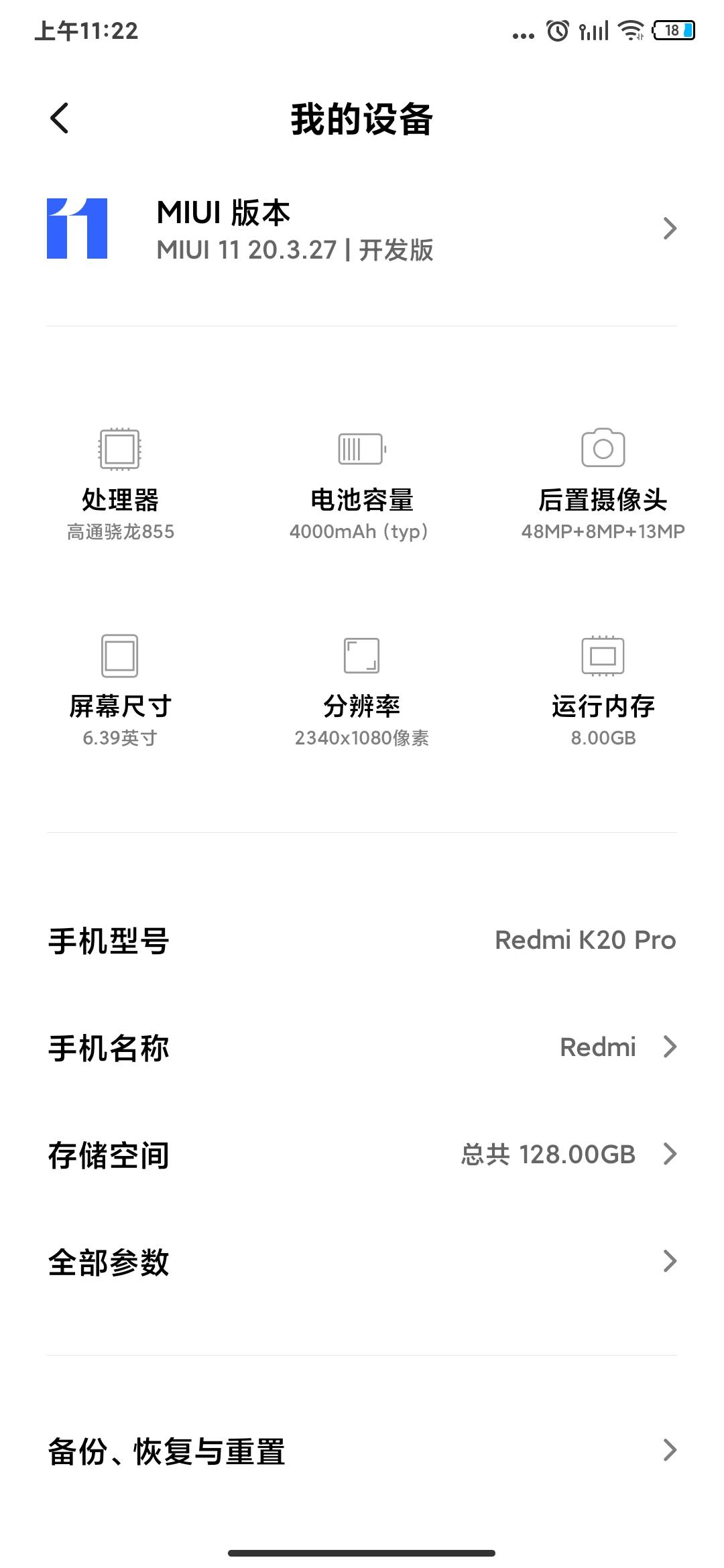View 全部参数 specifications

tap(362, 1262)
